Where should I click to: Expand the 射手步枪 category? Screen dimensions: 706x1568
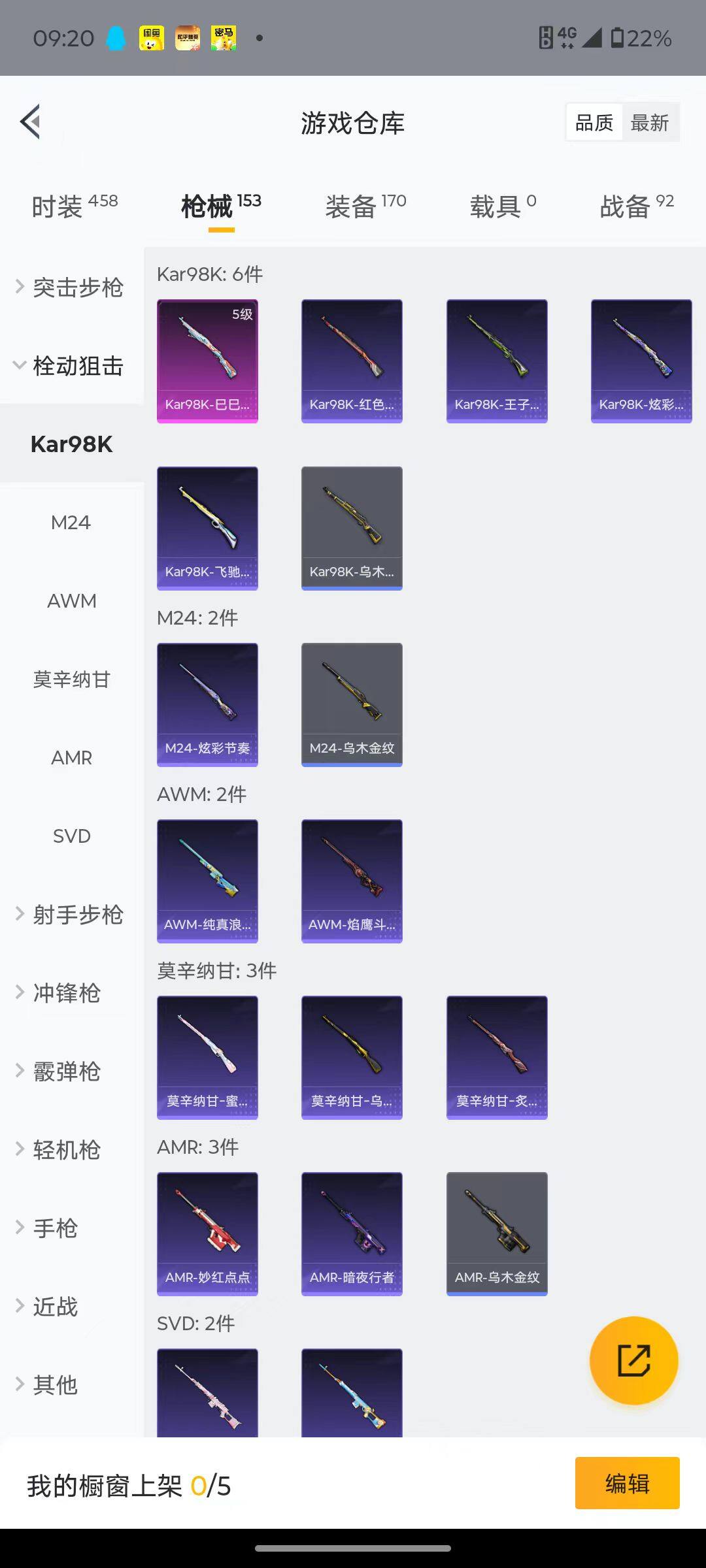coord(71,914)
